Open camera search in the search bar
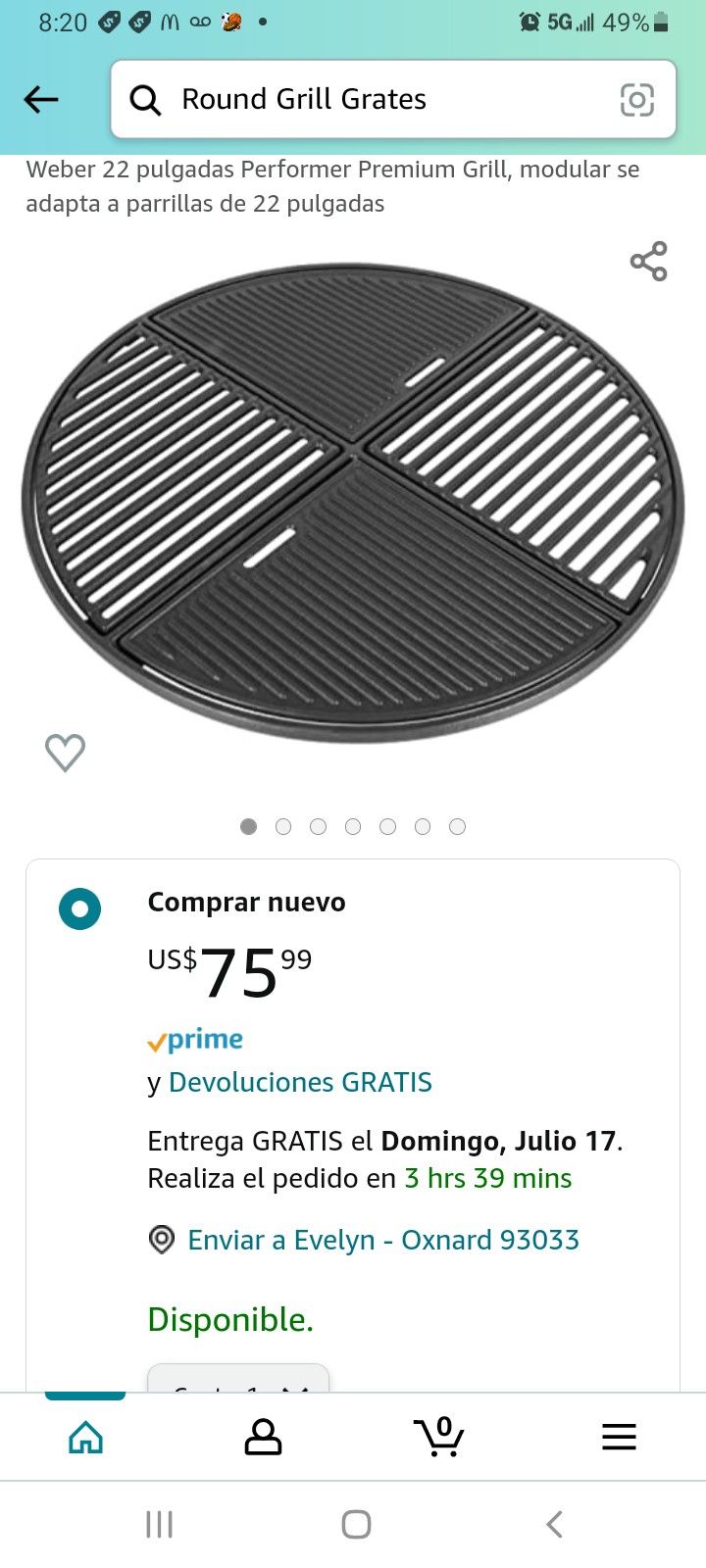Screen dimensions: 706x1568 pos(636,99)
